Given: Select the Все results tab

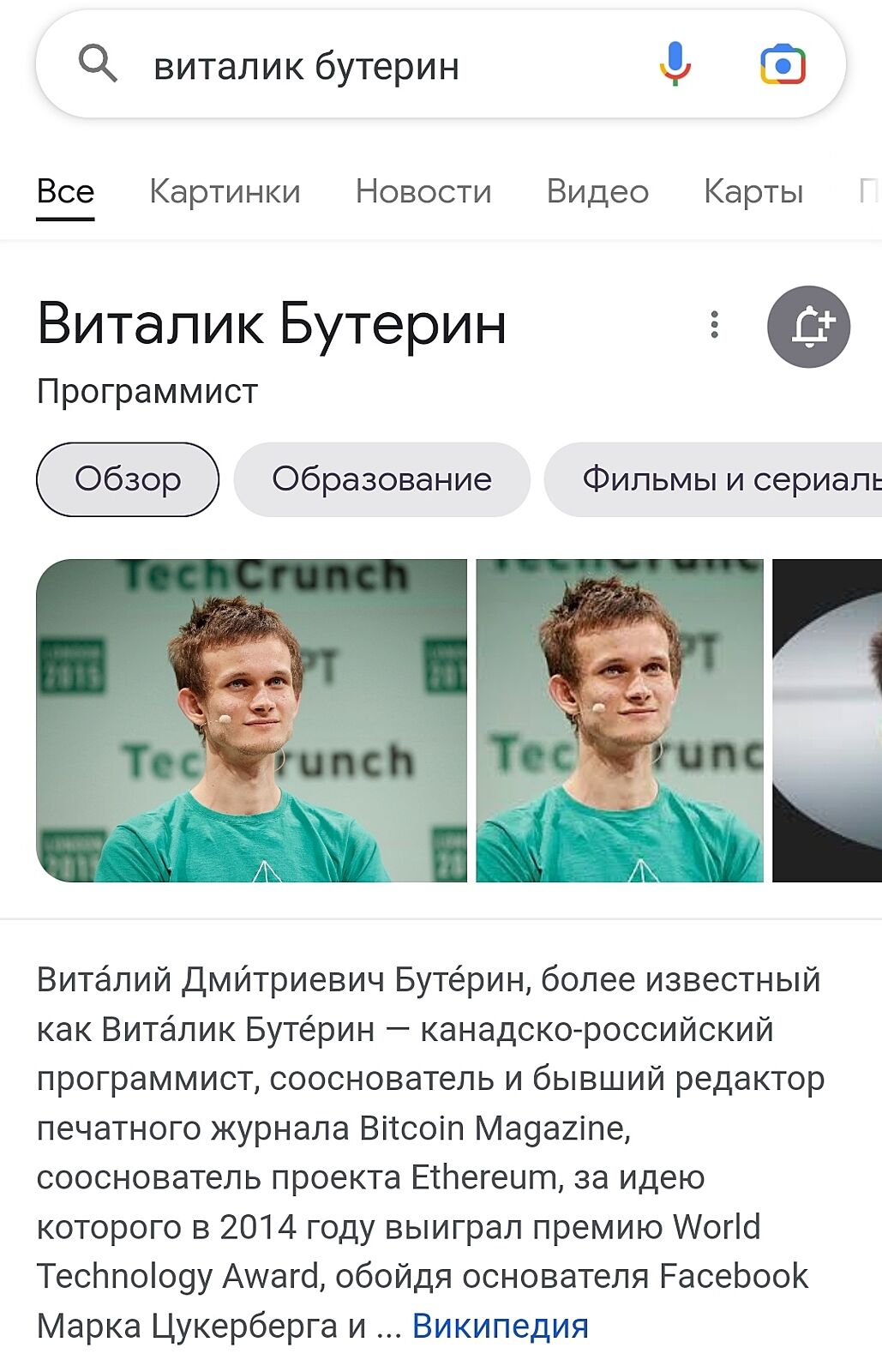Looking at the screenshot, I should (x=65, y=191).
